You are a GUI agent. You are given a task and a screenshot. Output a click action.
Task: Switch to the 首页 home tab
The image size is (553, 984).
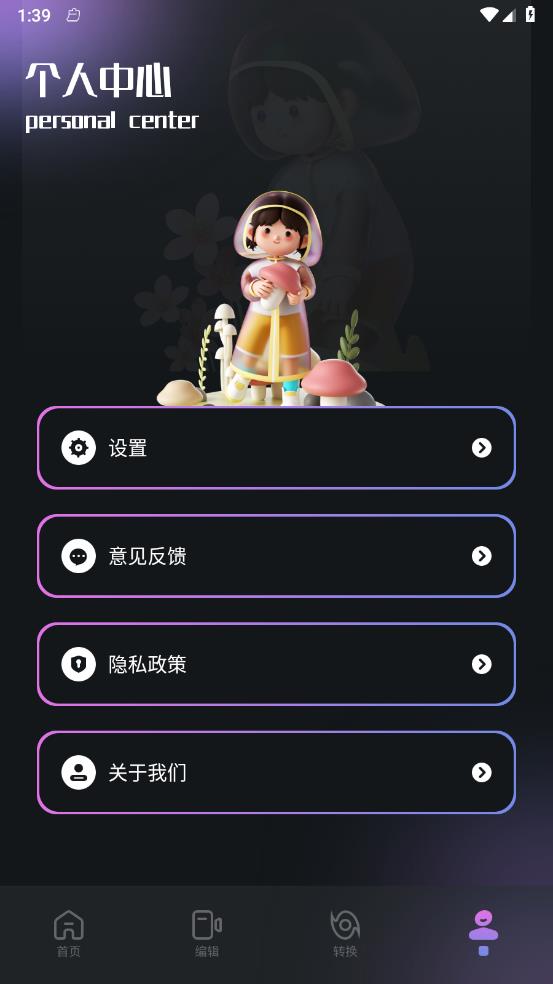69,934
